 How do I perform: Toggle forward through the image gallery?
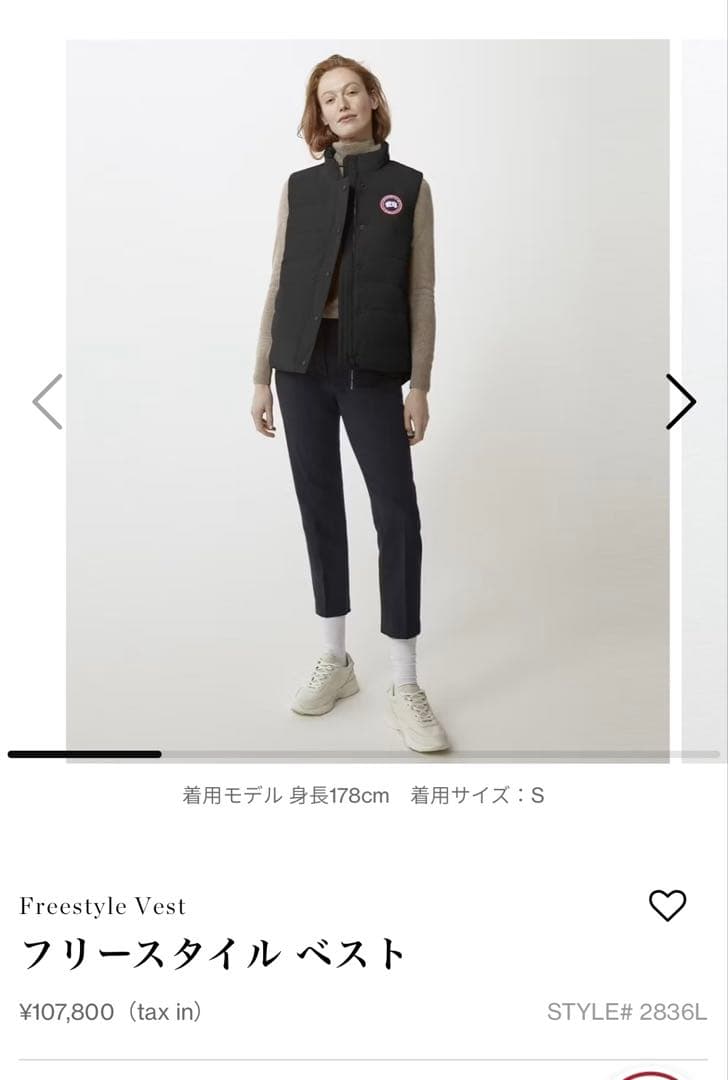pos(685,400)
